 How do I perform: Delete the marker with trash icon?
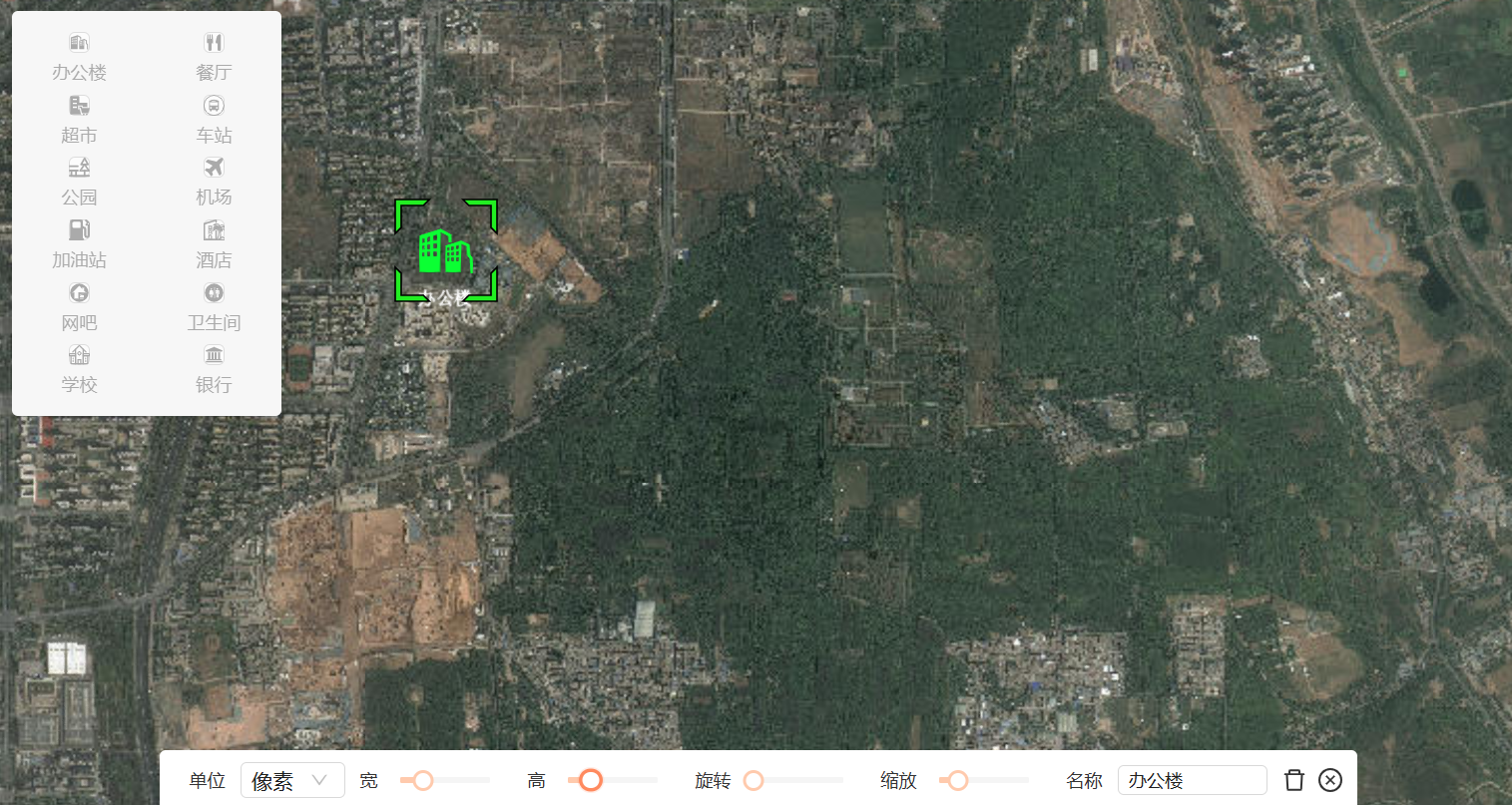1294,780
